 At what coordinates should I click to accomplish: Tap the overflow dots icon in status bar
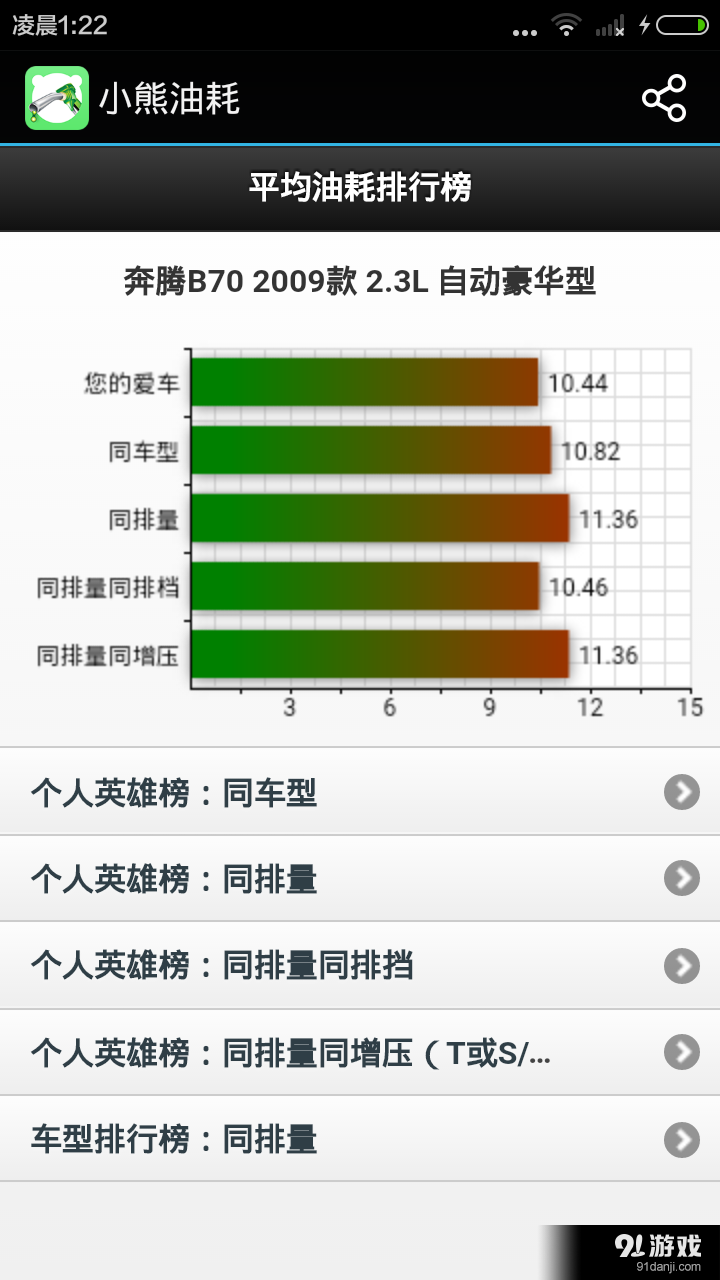(x=525, y=30)
